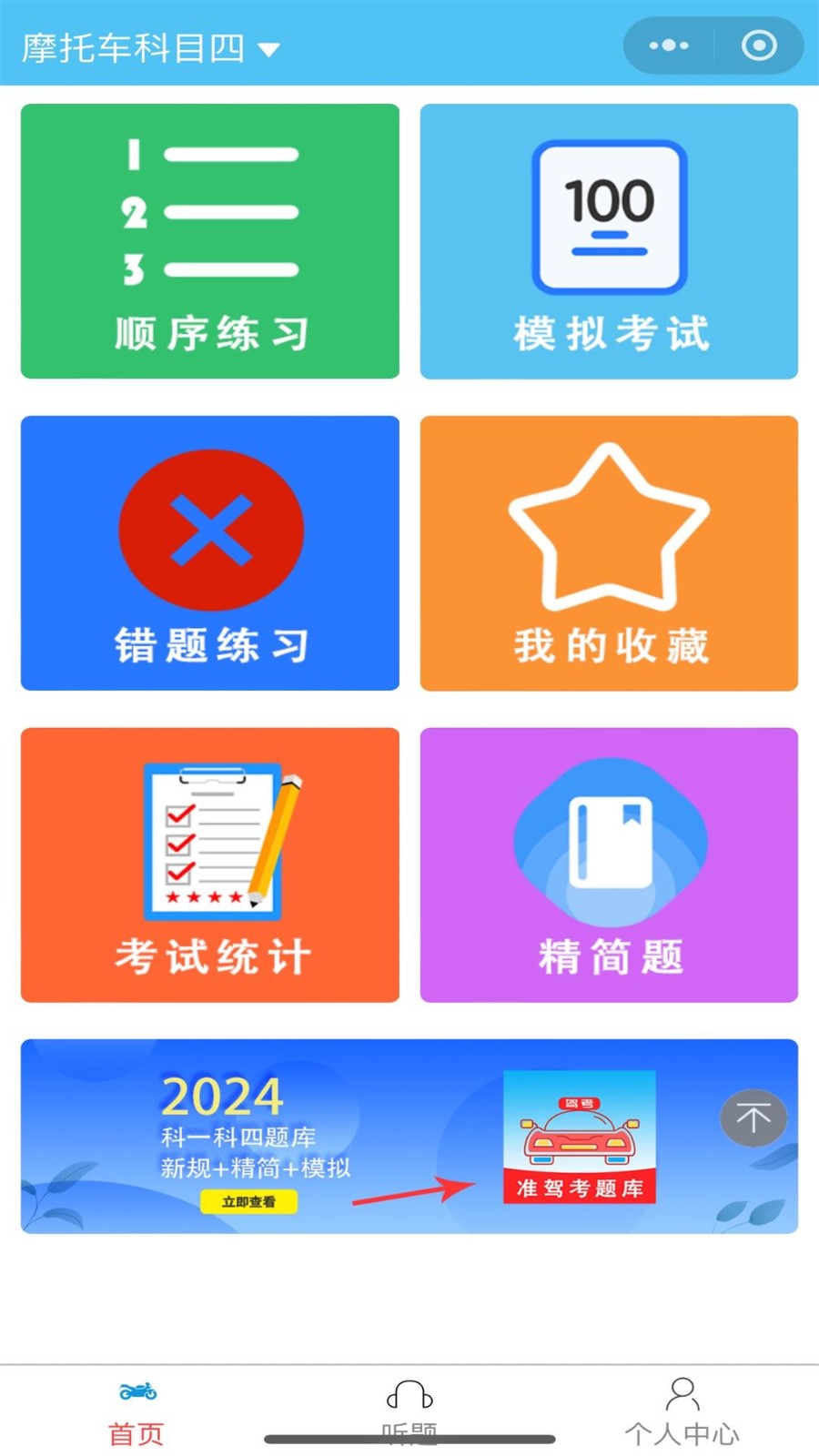Open the 精简题 condensed questions

[x=609, y=864]
